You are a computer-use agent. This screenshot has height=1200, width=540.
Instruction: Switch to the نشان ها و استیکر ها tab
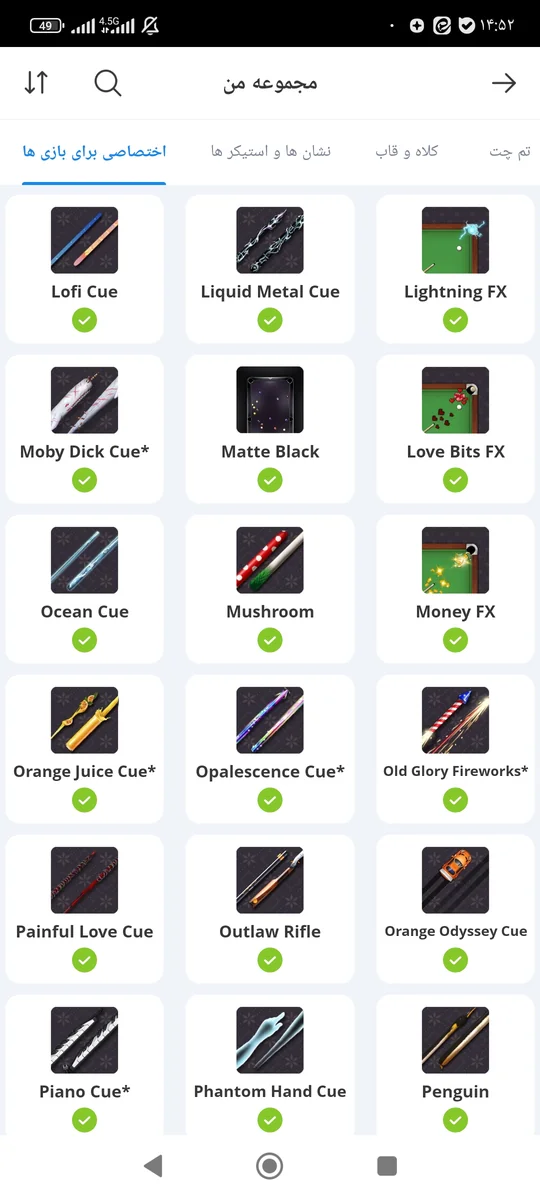[271, 151]
